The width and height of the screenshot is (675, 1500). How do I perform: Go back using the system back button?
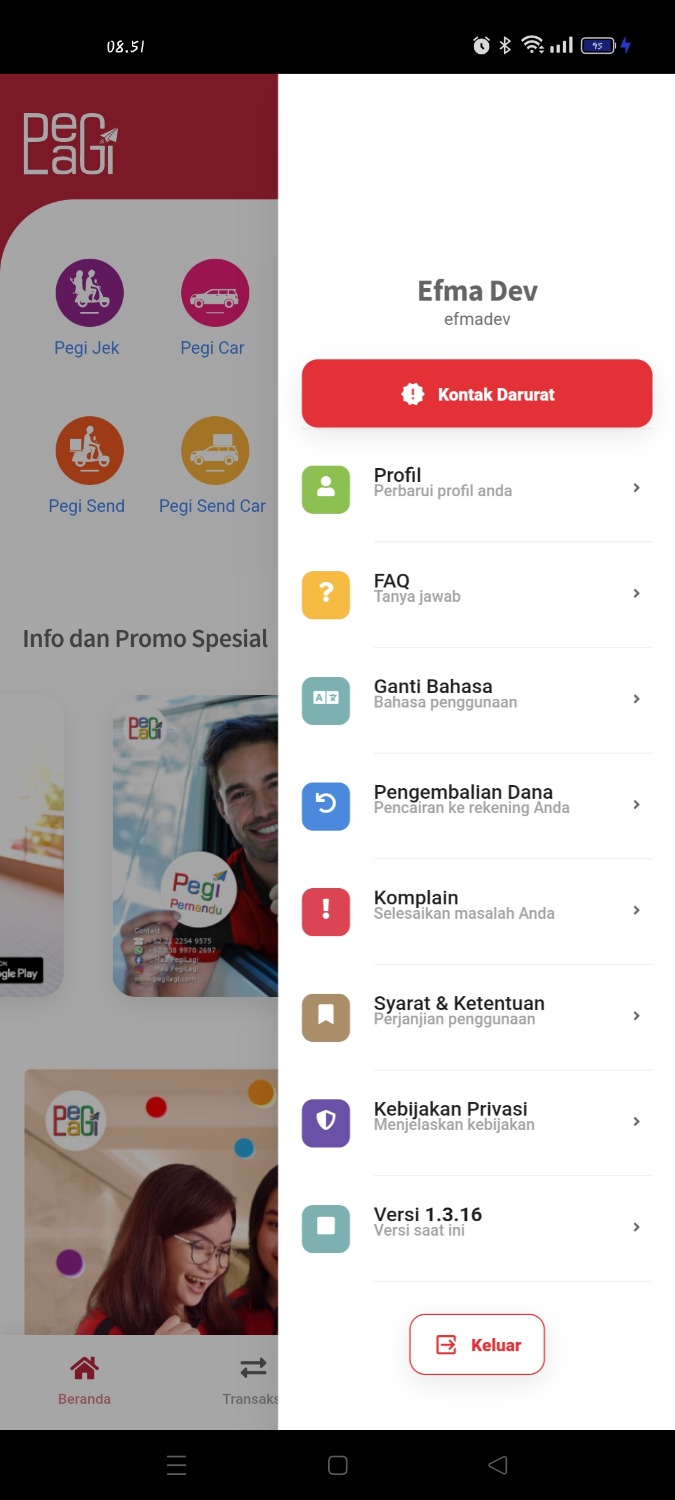pos(497,1466)
